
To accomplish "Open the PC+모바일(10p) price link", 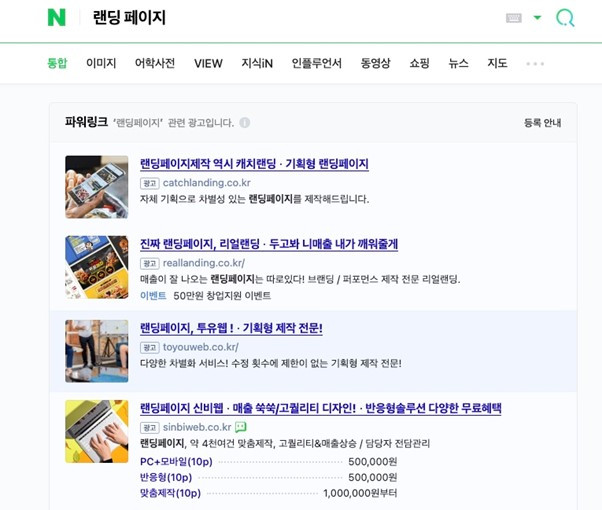I will point(176,462).
